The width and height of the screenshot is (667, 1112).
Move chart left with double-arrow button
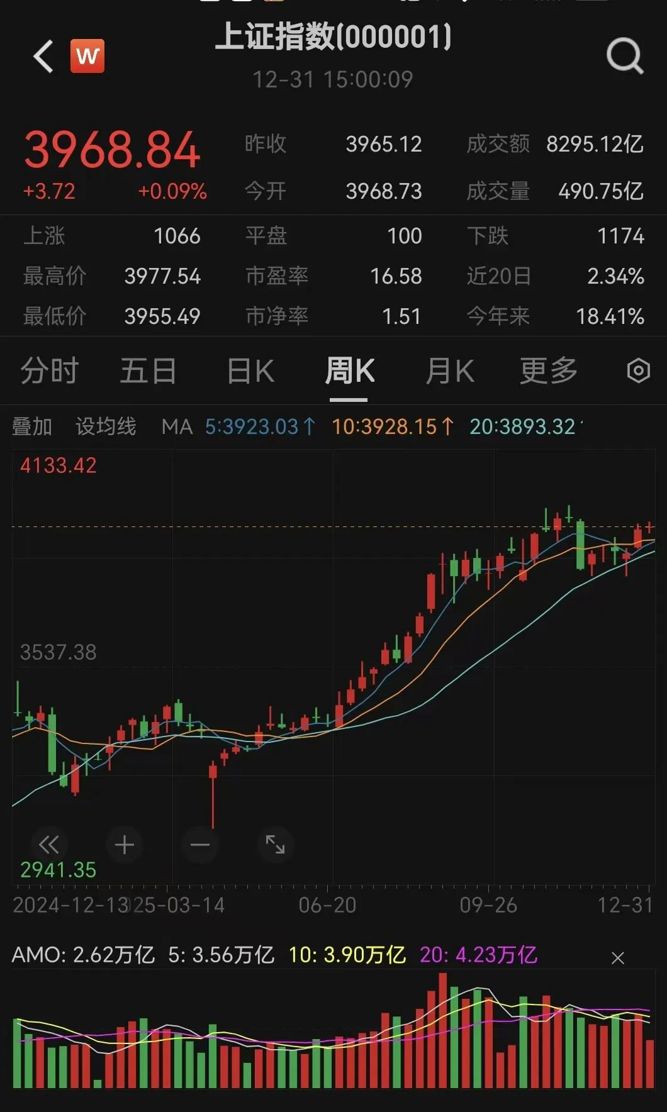click(48, 845)
